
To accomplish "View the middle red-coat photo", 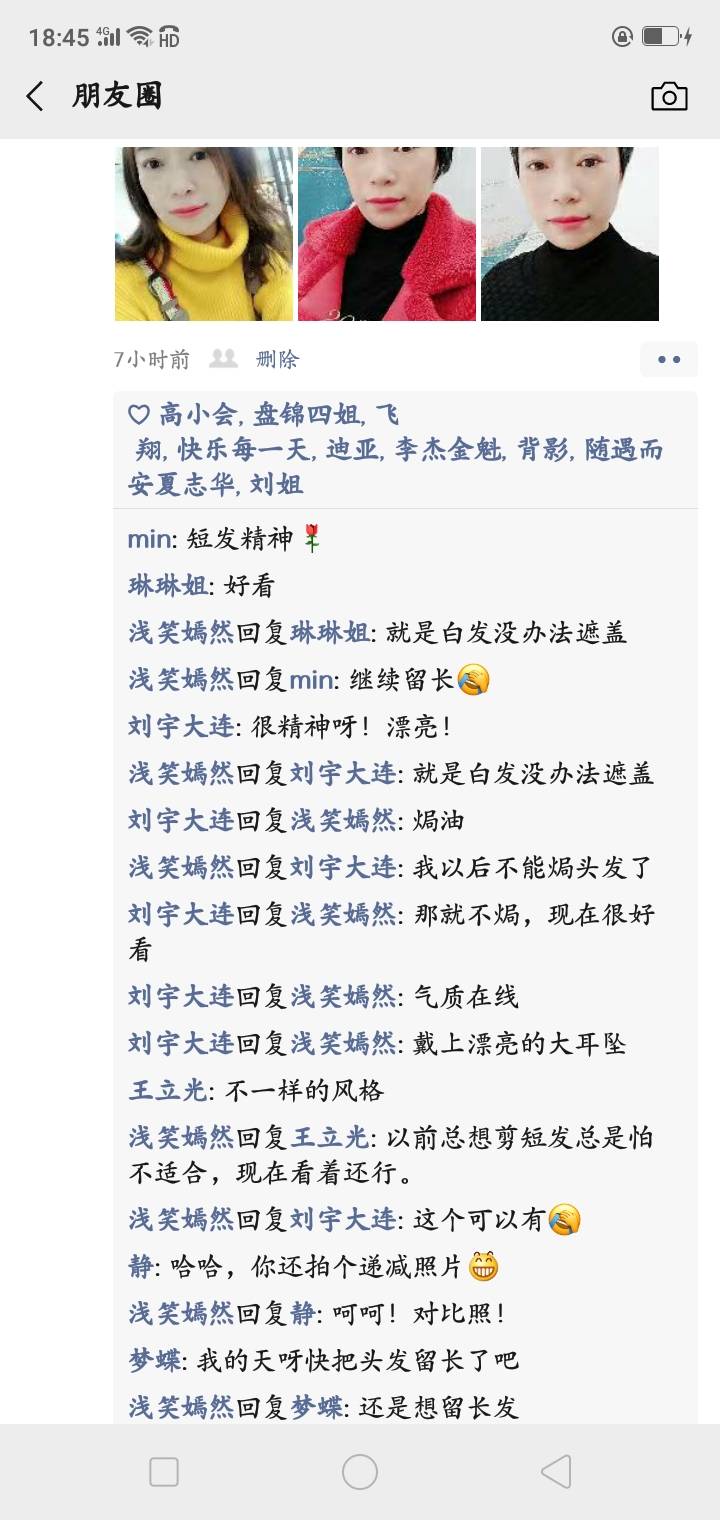I will pyautogui.click(x=388, y=232).
